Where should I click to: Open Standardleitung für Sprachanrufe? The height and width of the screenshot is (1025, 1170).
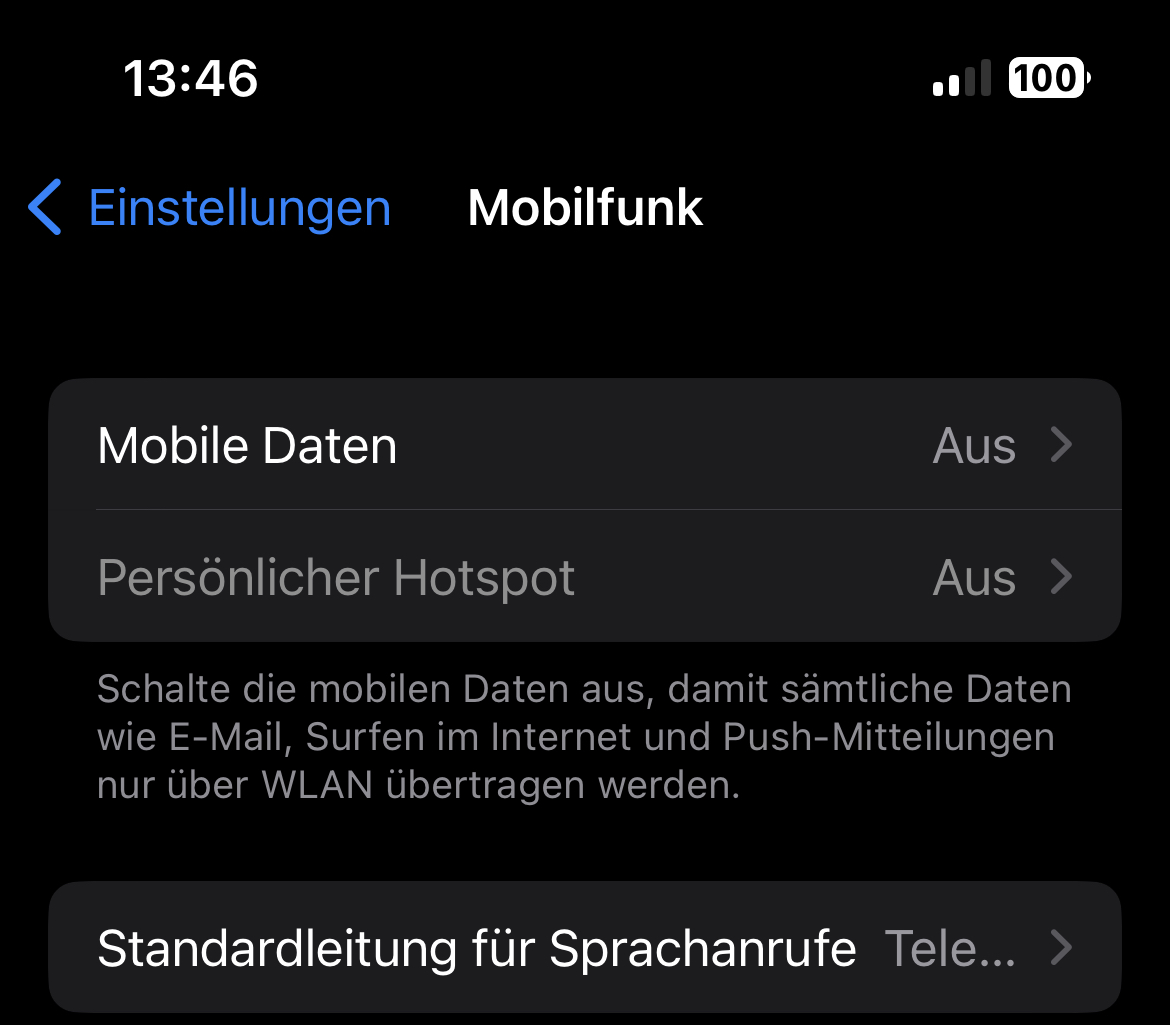coord(584,948)
